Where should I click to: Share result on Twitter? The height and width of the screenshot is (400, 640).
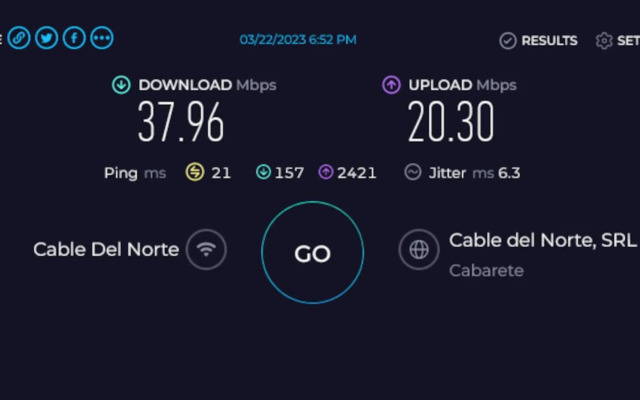pos(46,38)
